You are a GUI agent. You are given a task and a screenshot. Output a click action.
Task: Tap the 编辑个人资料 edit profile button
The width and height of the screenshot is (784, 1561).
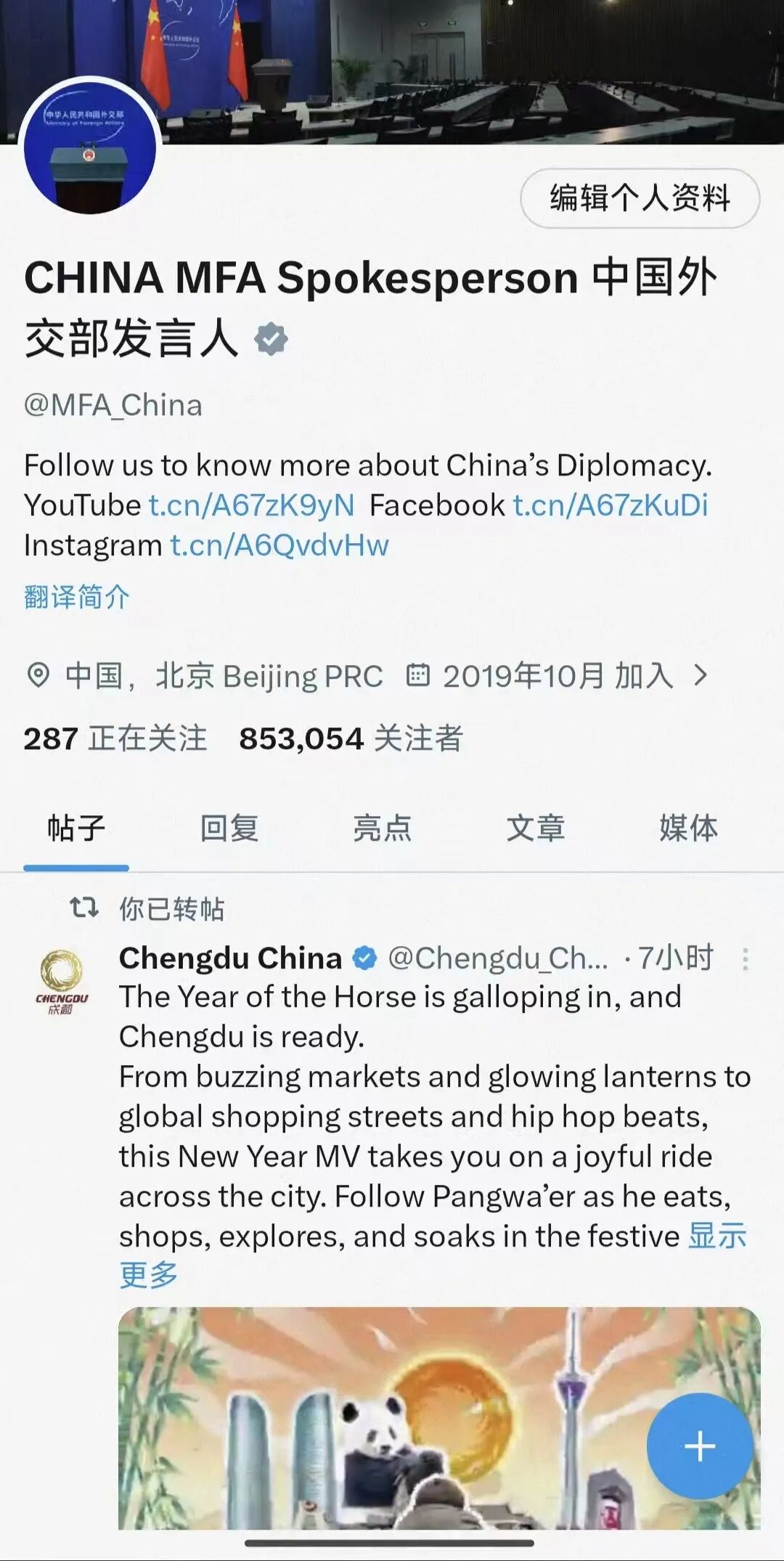coord(640,198)
